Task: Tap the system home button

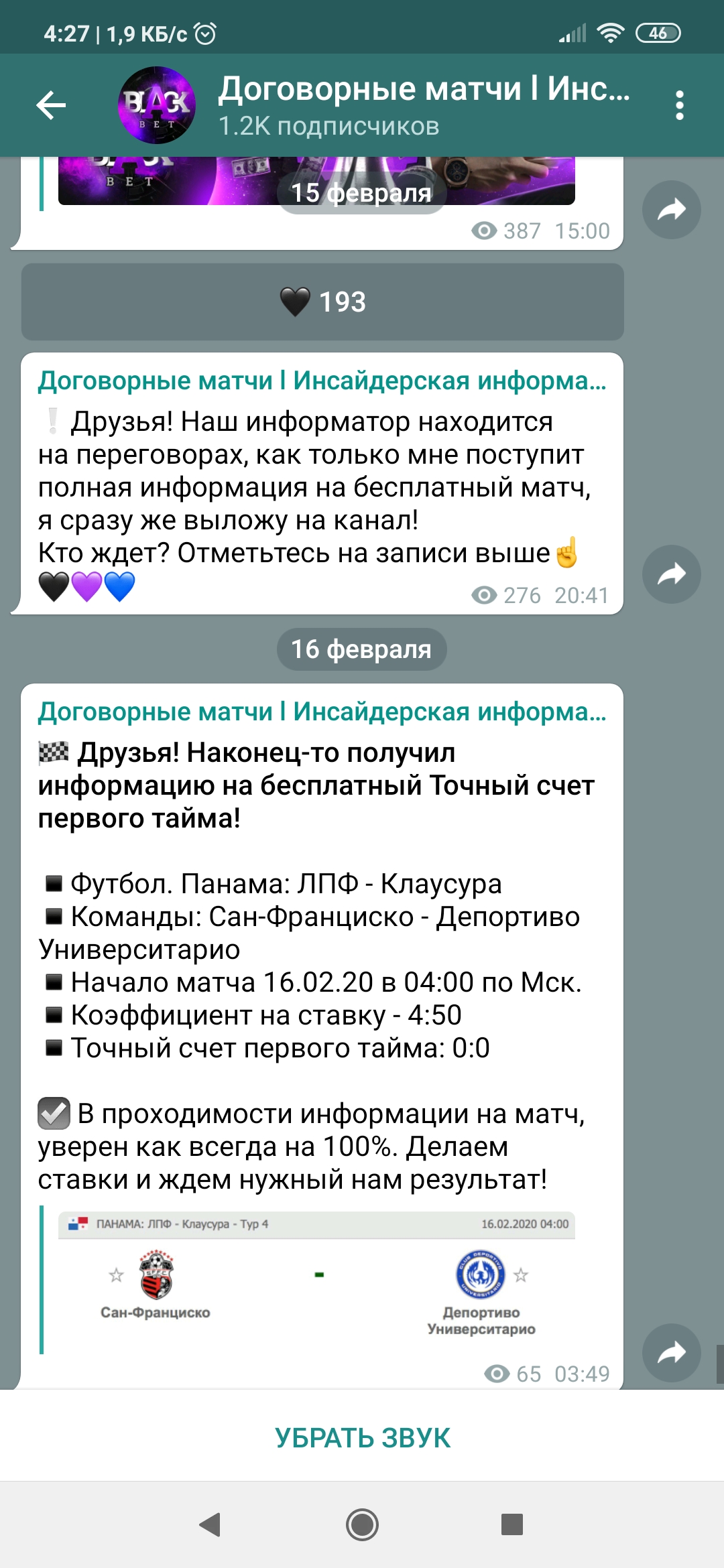Action: pos(362,1524)
